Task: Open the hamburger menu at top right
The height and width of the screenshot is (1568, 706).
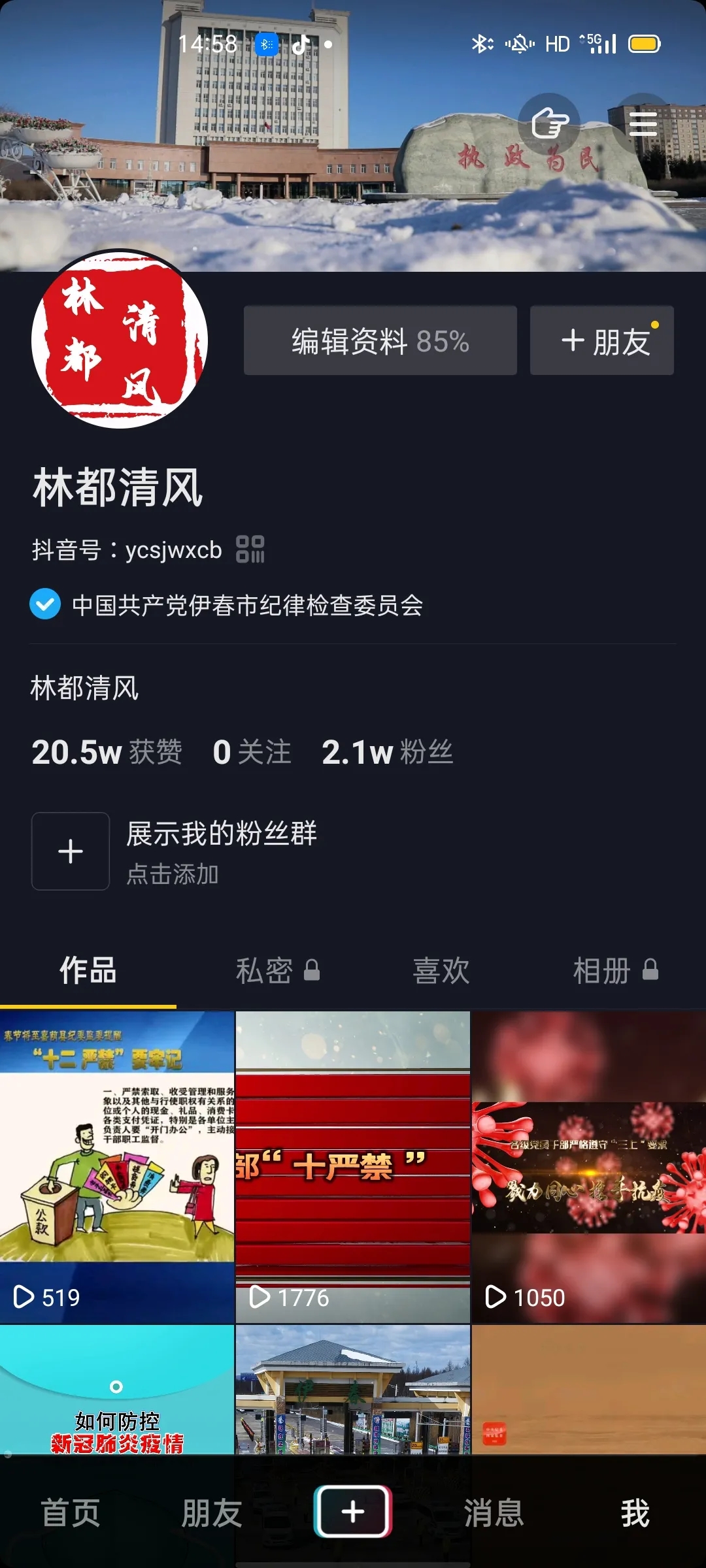Action: 643,124
